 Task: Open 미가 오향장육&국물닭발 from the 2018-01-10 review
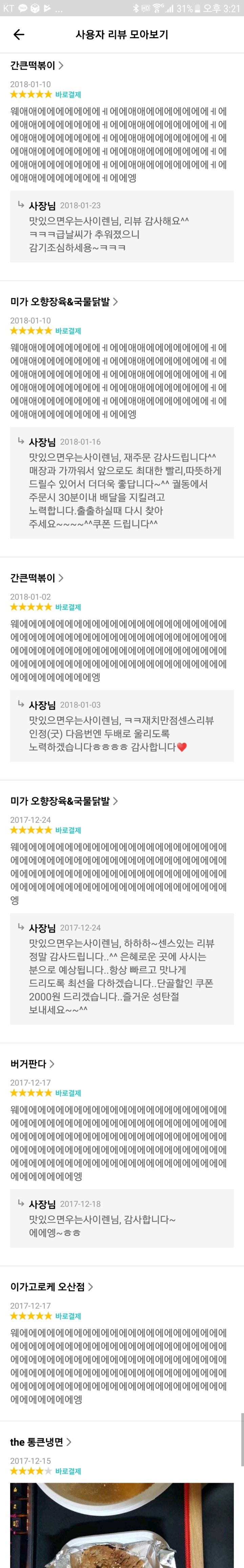[x=64, y=302]
